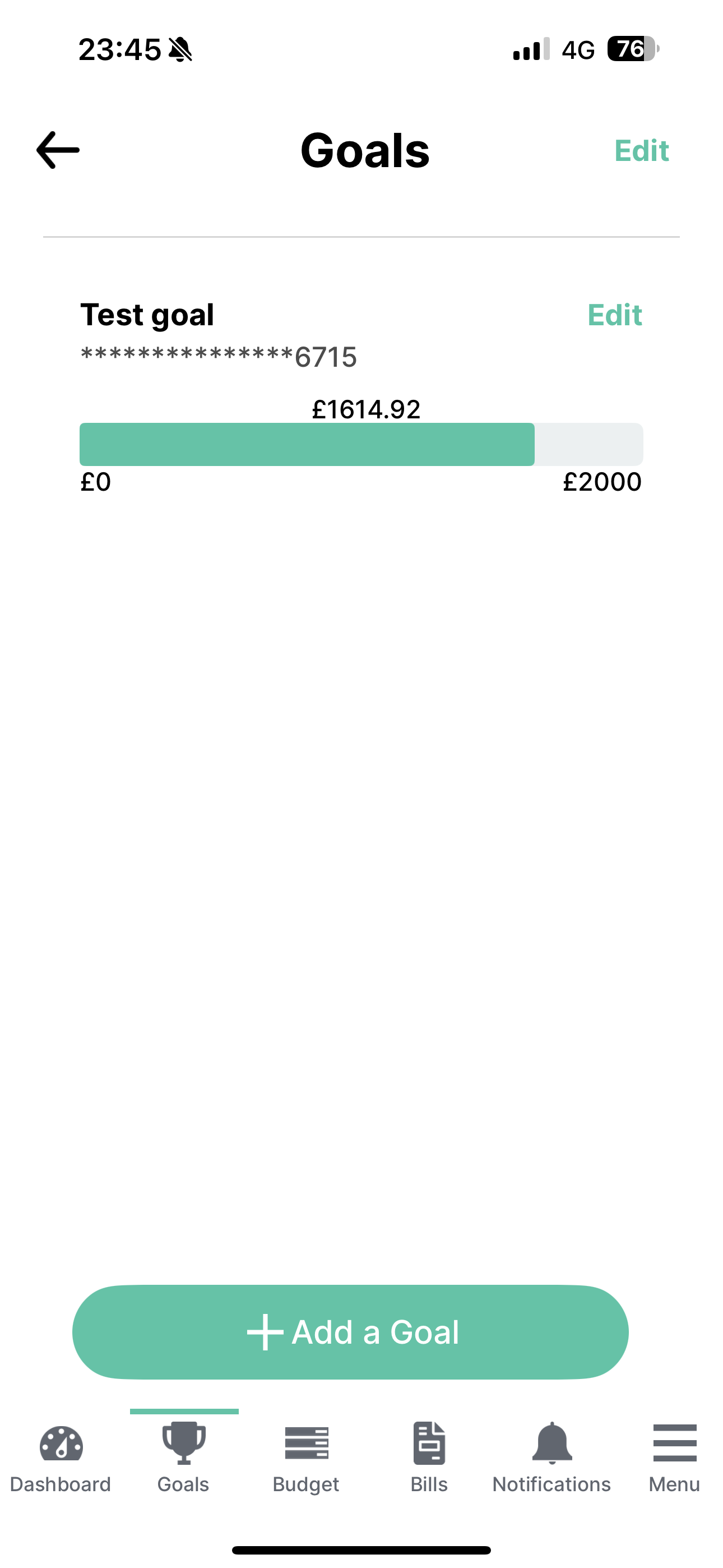View the Notifications tab
Viewport: 723px width, 1568px height.
coord(551,1457)
